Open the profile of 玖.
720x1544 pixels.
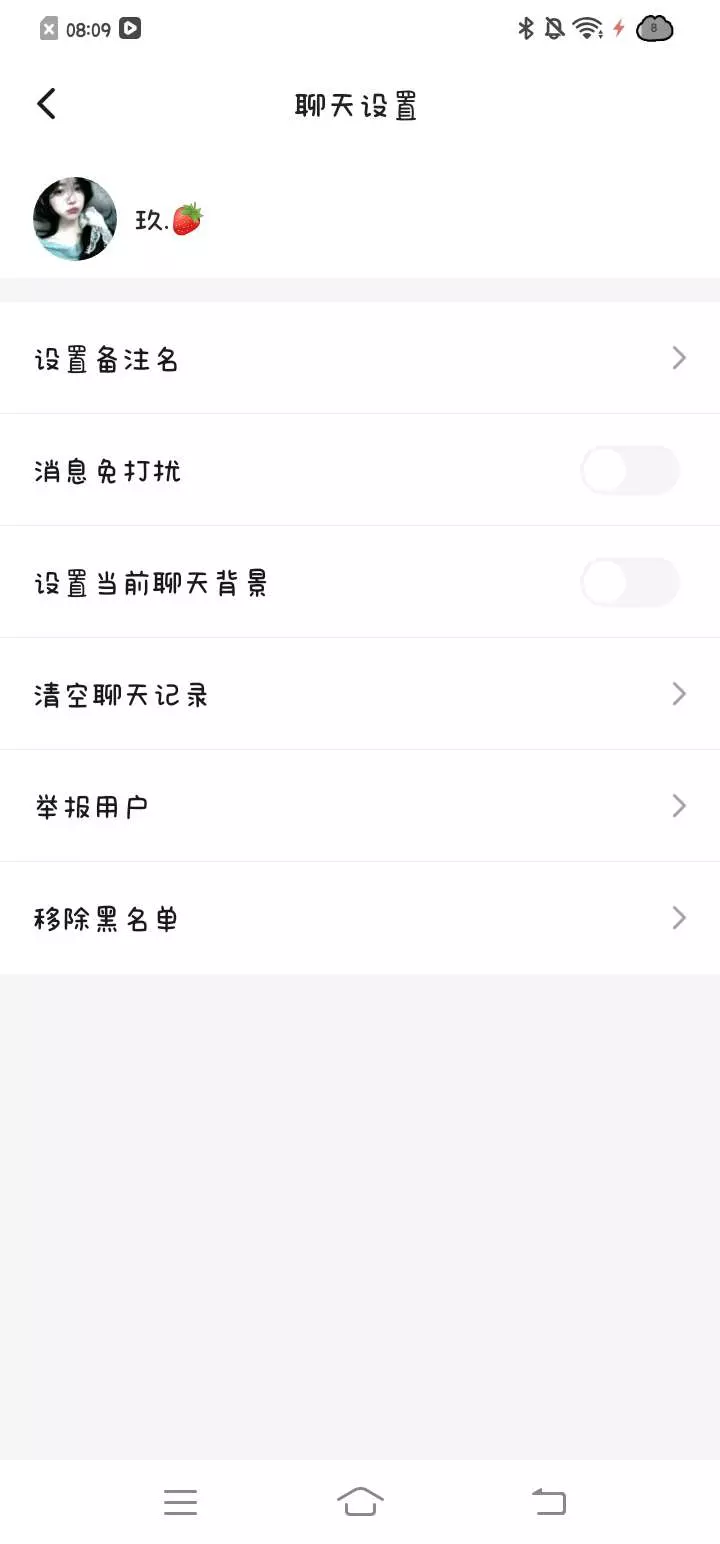75,219
